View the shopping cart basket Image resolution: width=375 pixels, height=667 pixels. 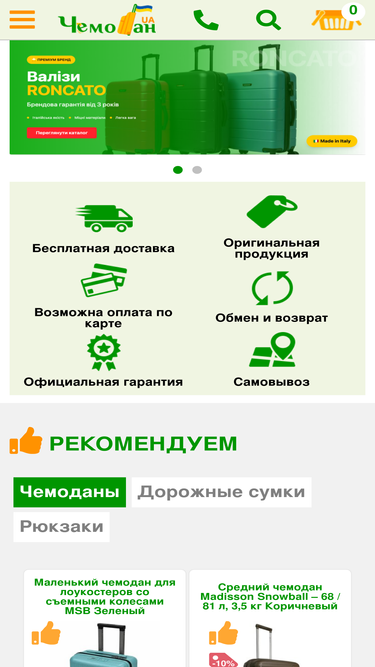coord(338,18)
